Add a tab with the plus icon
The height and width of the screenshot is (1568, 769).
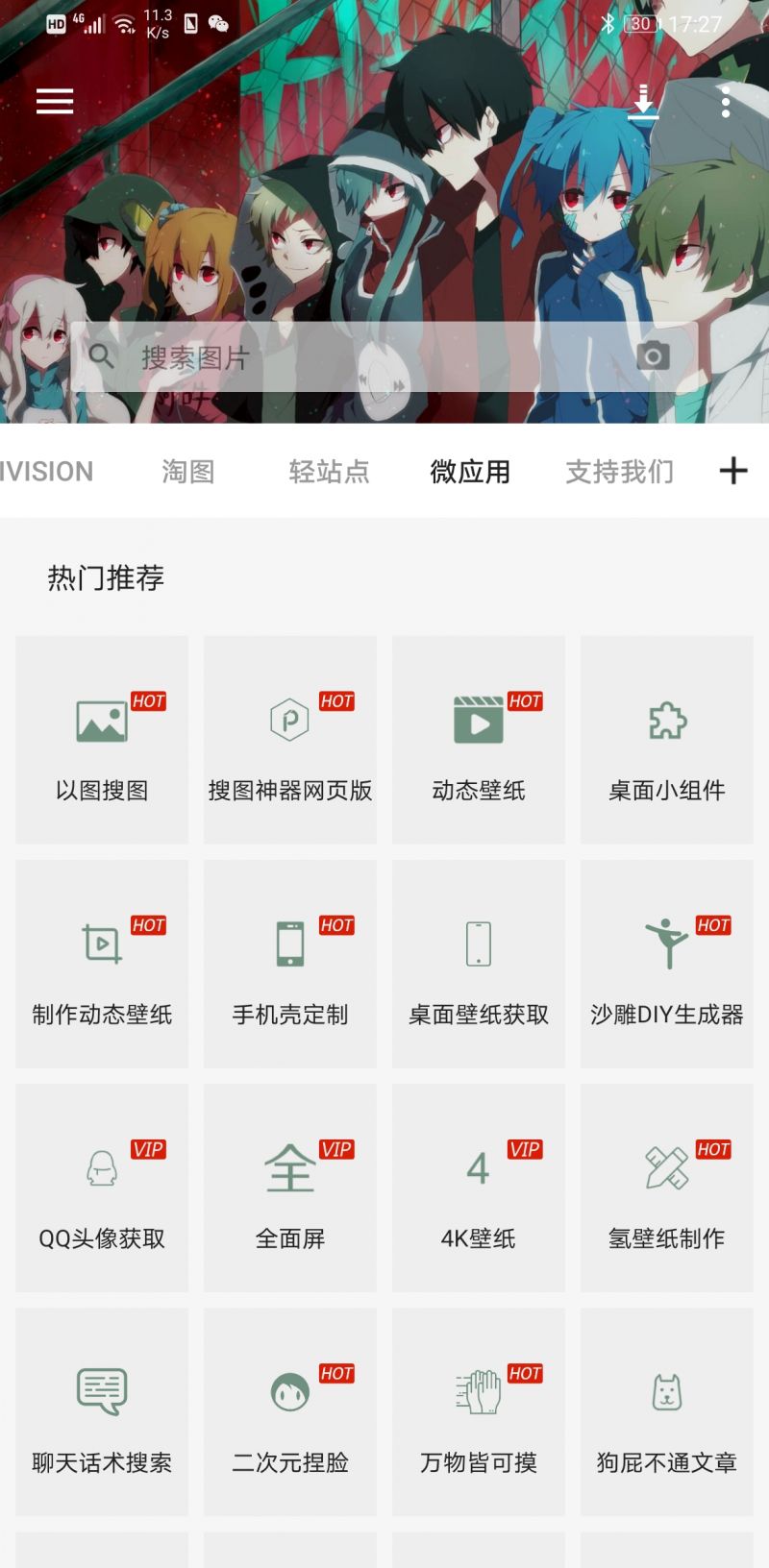coord(733,471)
